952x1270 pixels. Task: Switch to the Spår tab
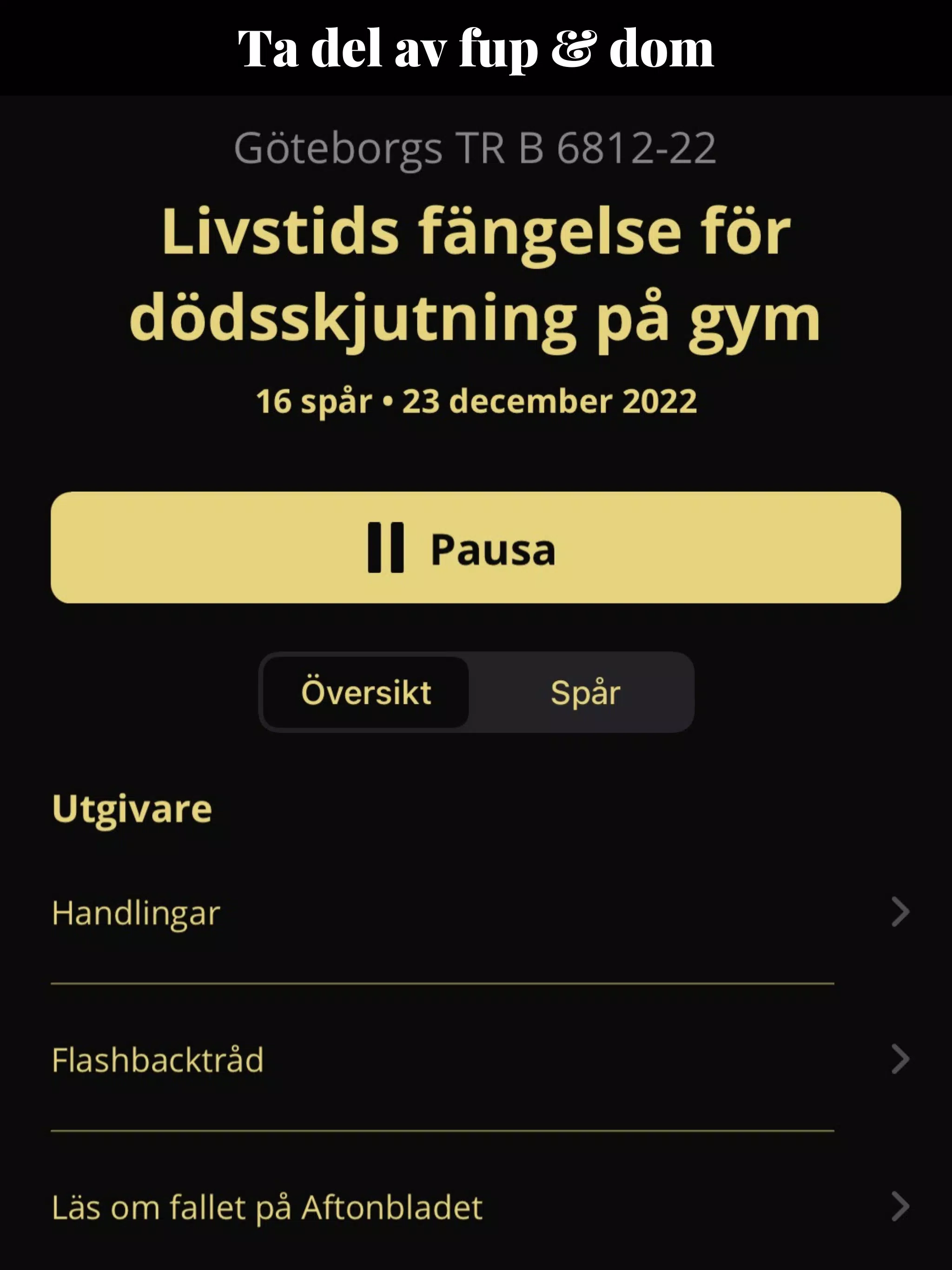coord(584,693)
